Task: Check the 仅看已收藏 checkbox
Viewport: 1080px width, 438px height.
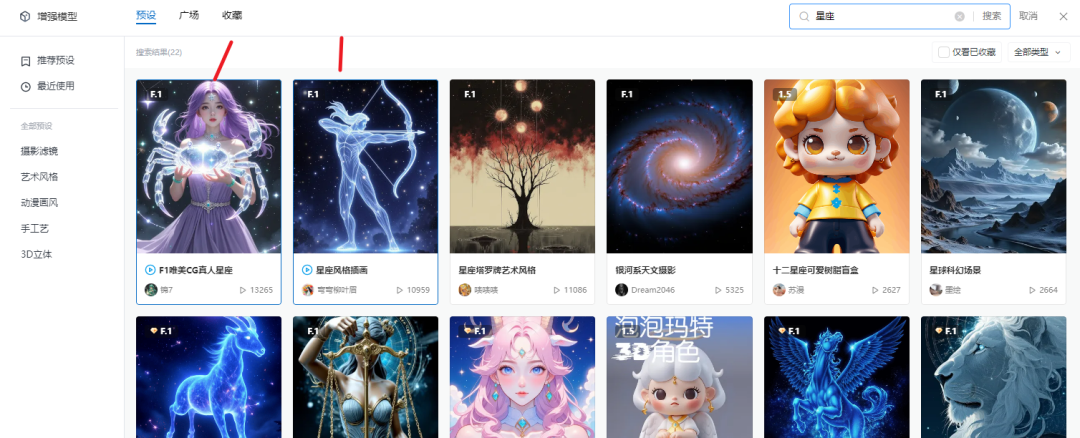Action: click(943, 52)
